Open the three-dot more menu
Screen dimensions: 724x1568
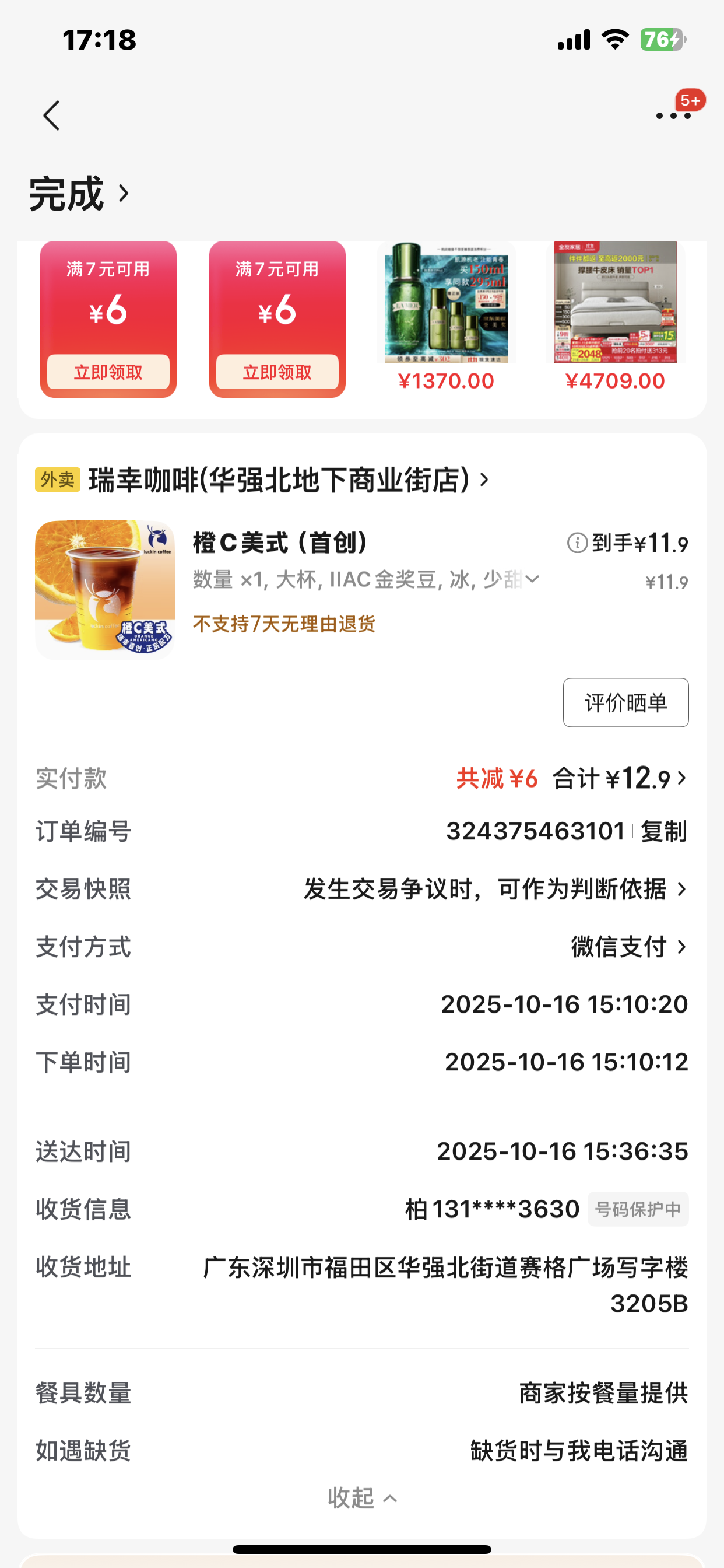pyautogui.click(x=673, y=116)
